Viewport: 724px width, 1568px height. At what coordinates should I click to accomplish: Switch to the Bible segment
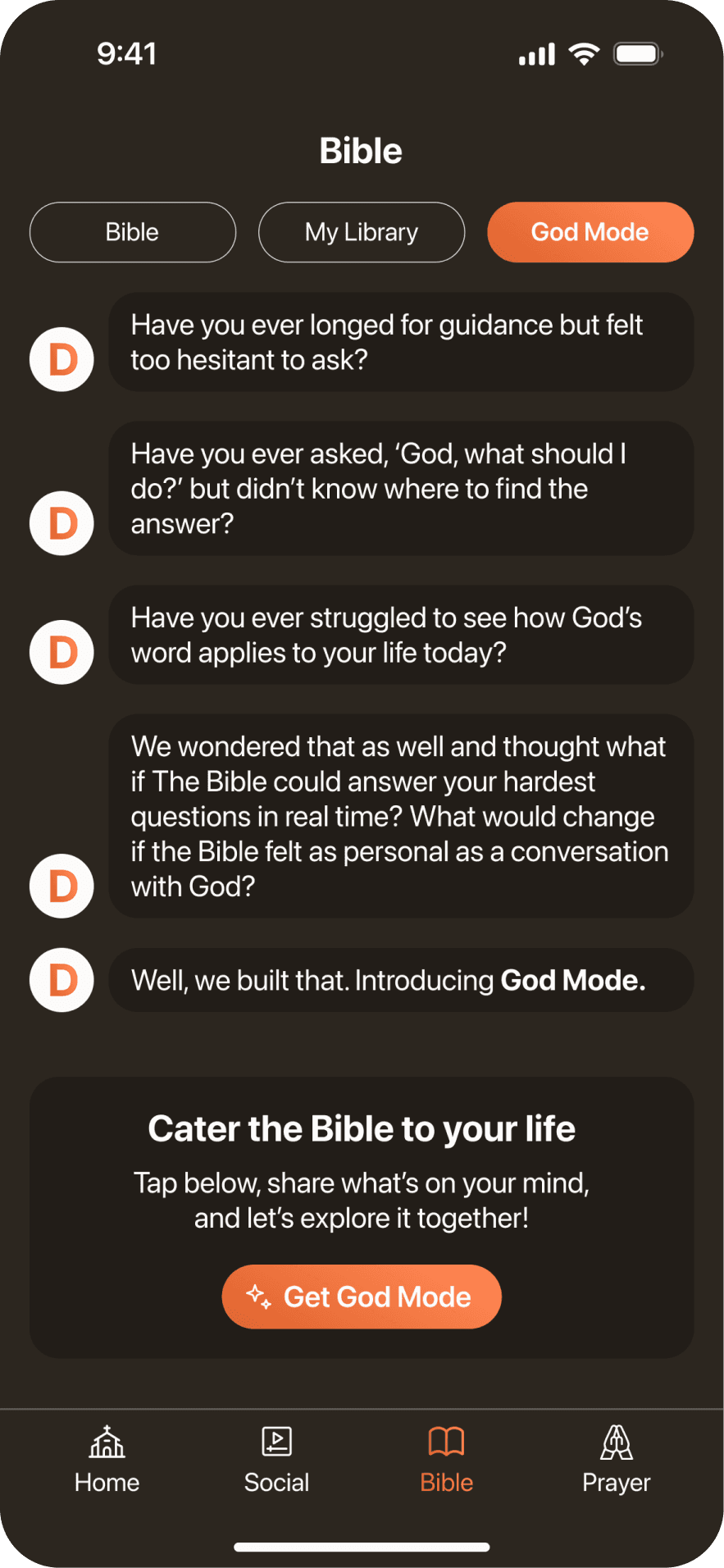click(133, 232)
